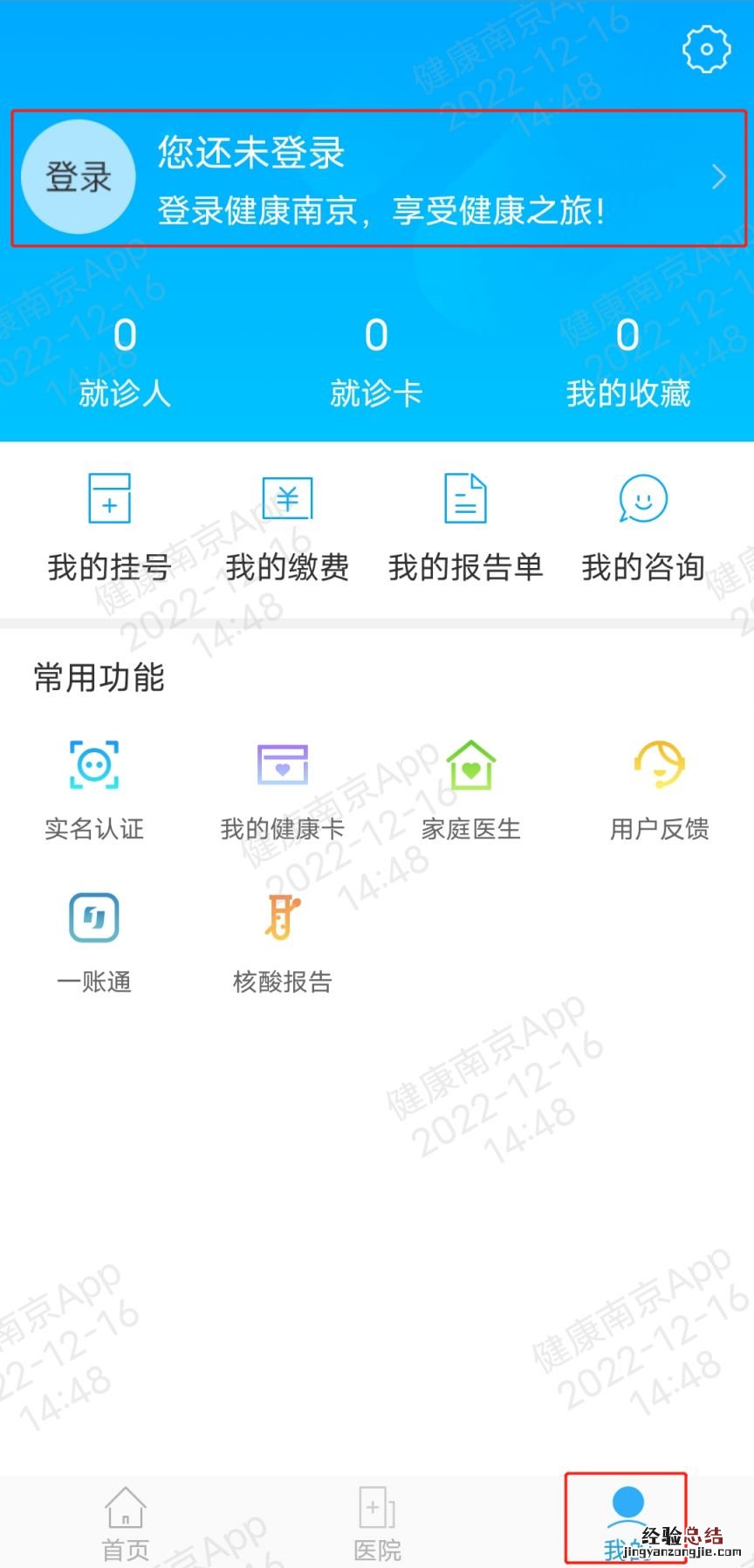View 我的报告单 reports
The image size is (754, 1568).
tap(465, 528)
